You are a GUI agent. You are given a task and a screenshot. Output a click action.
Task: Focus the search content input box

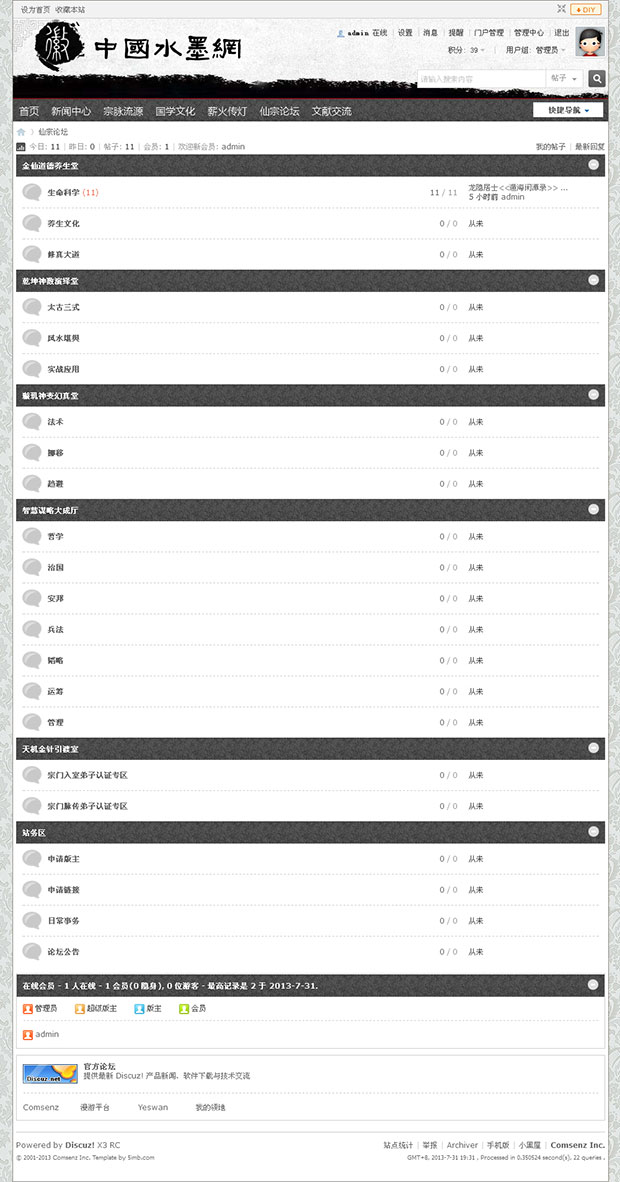tap(480, 78)
